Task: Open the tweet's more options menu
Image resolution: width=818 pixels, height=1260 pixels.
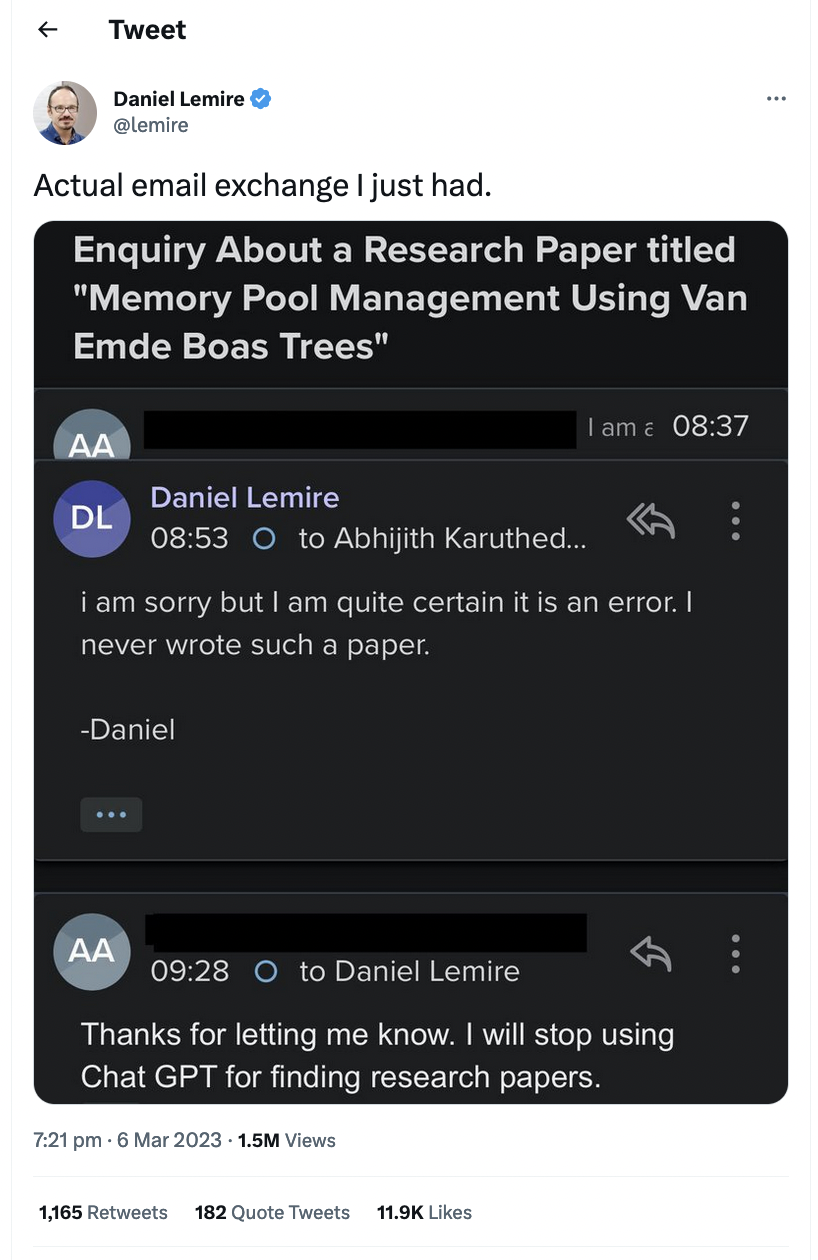Action: click(775, 99)
